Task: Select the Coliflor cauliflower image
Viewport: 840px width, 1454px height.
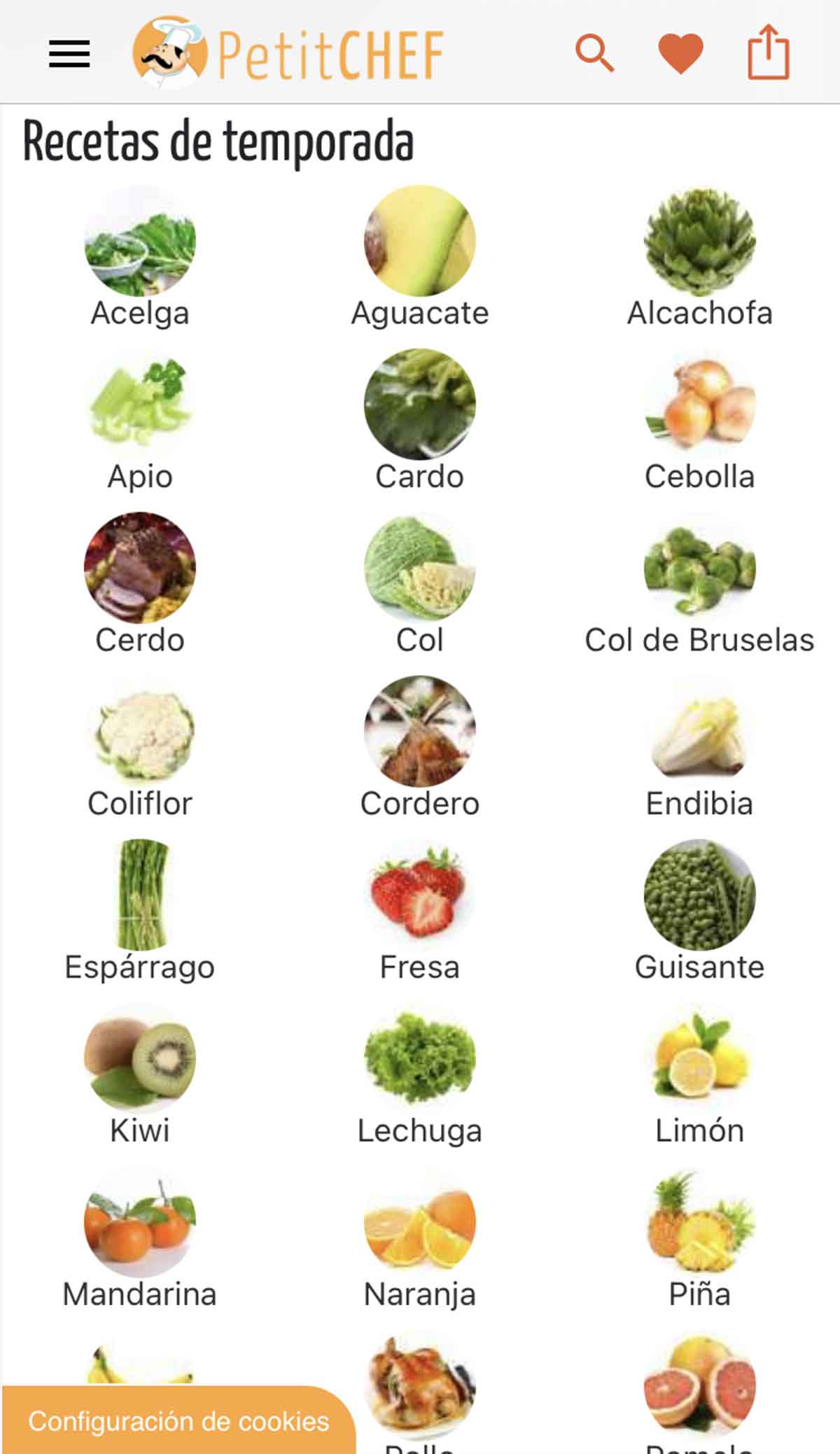Action: coord(139,732)
